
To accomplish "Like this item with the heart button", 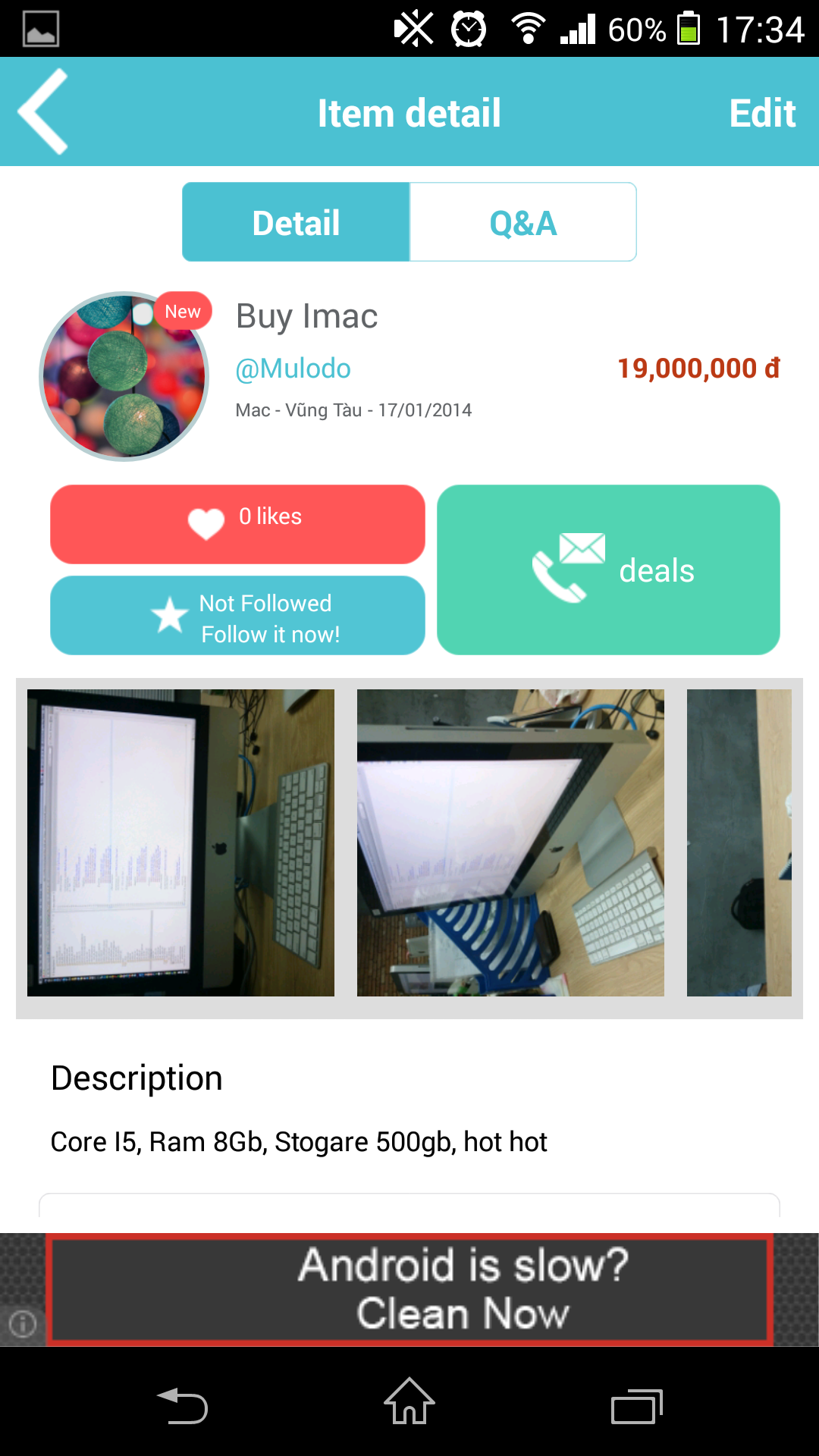I will (237, 524).
